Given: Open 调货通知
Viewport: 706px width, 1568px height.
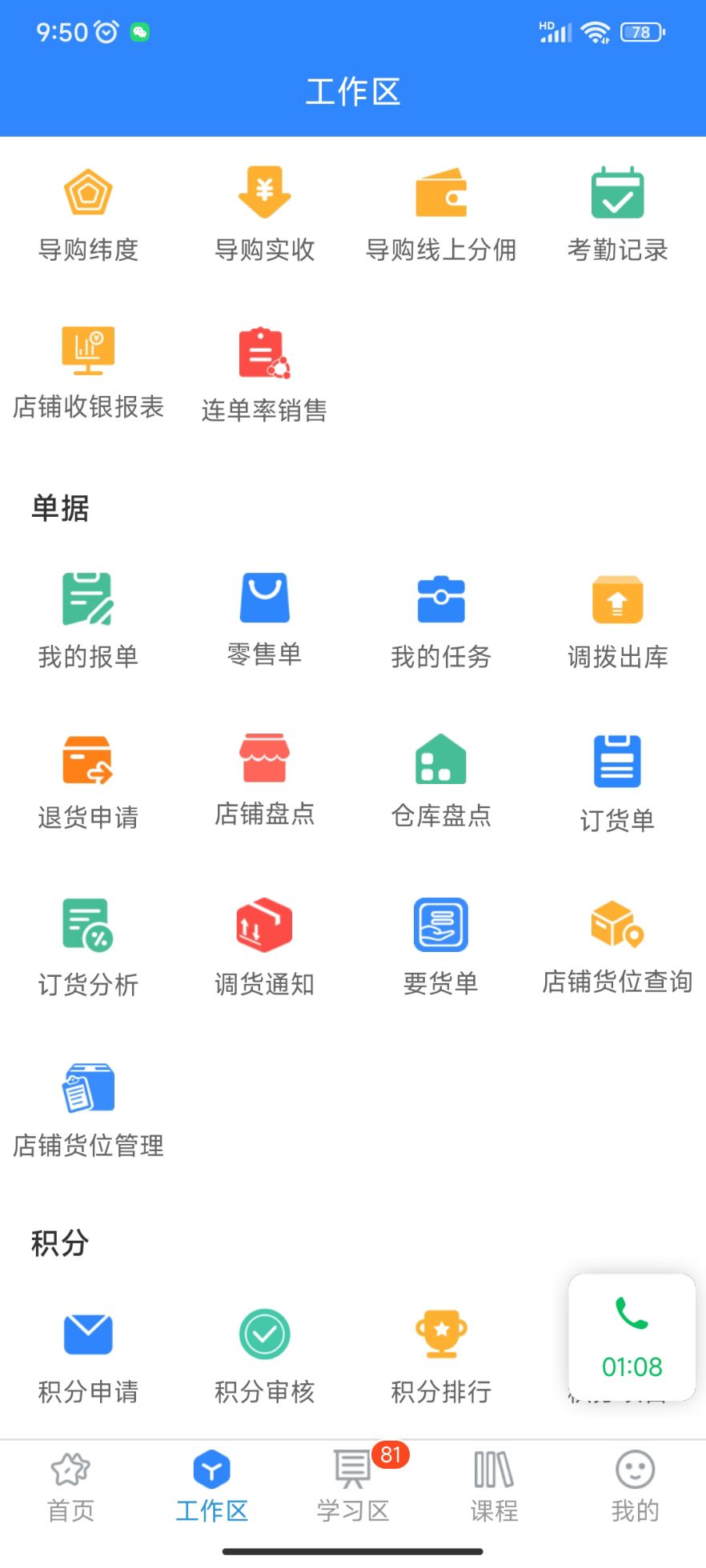Looking at the screenshot, I should [264, 946].
